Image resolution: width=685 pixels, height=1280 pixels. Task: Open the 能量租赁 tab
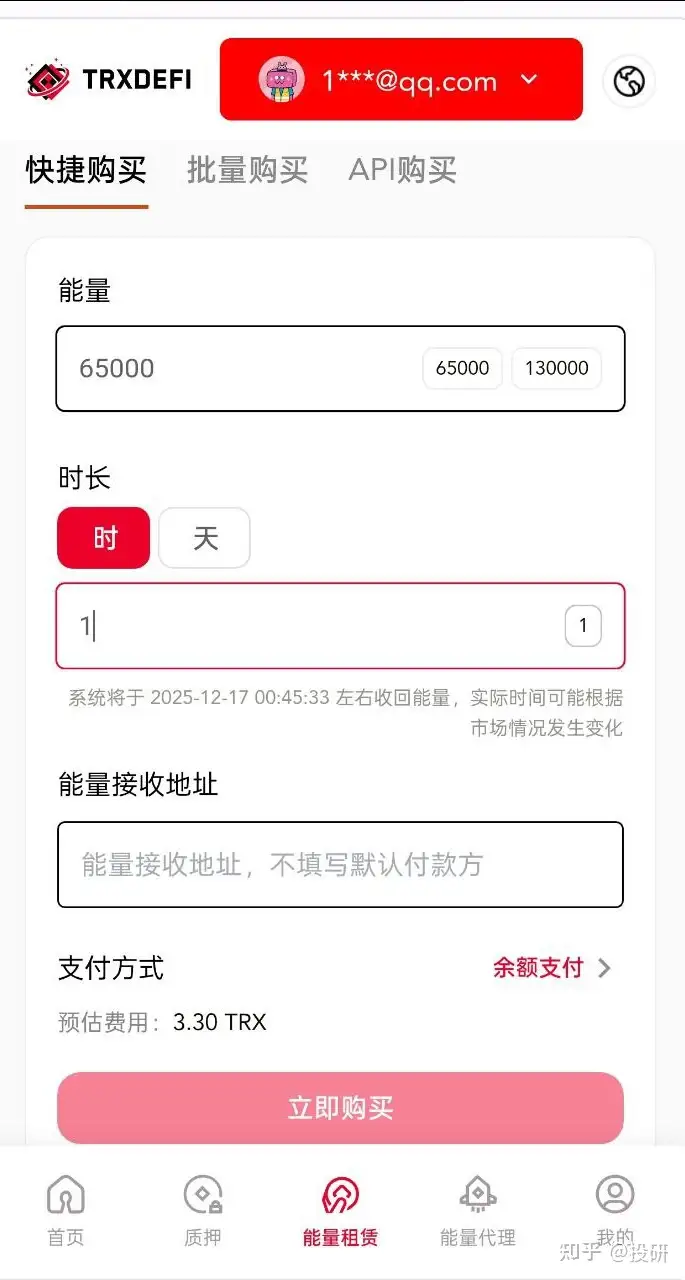pos(340,1210)
